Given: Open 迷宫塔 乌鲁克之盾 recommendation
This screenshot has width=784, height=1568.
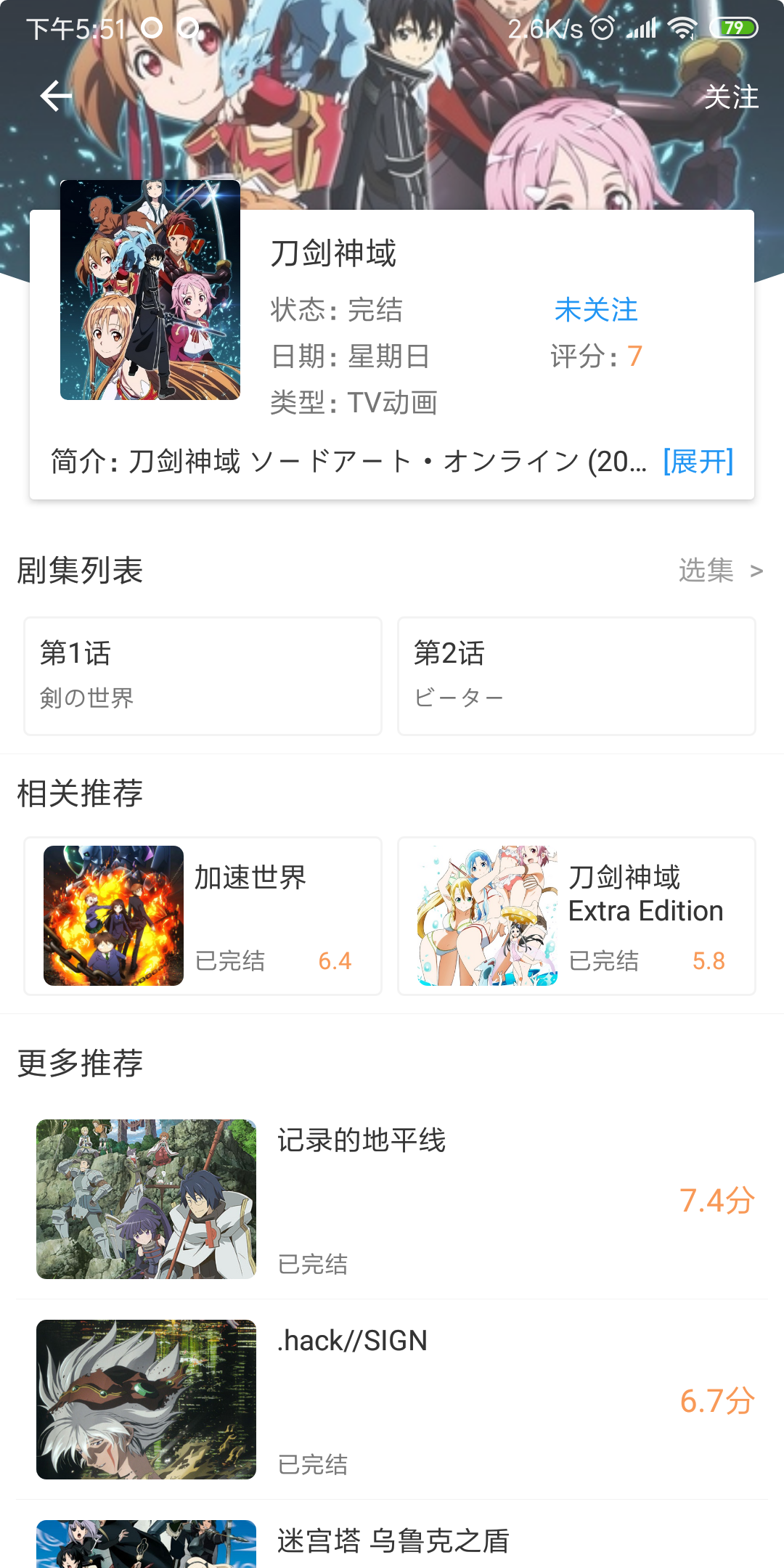Looking at the screenshot, I should coord(392,1543).
